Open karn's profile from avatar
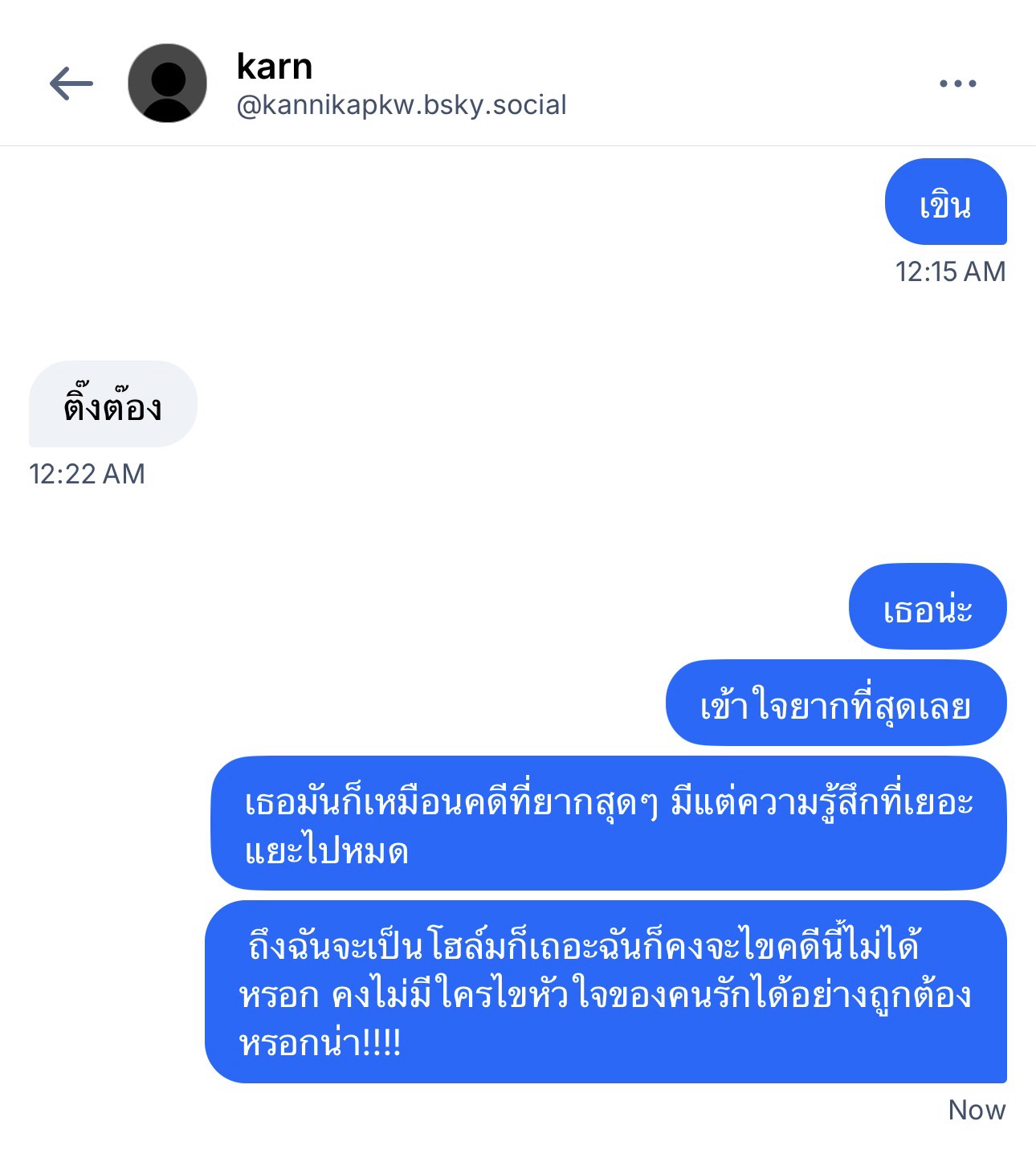Image resolution: width=1036 pixels, height=1162 pixels. [167, 84]
